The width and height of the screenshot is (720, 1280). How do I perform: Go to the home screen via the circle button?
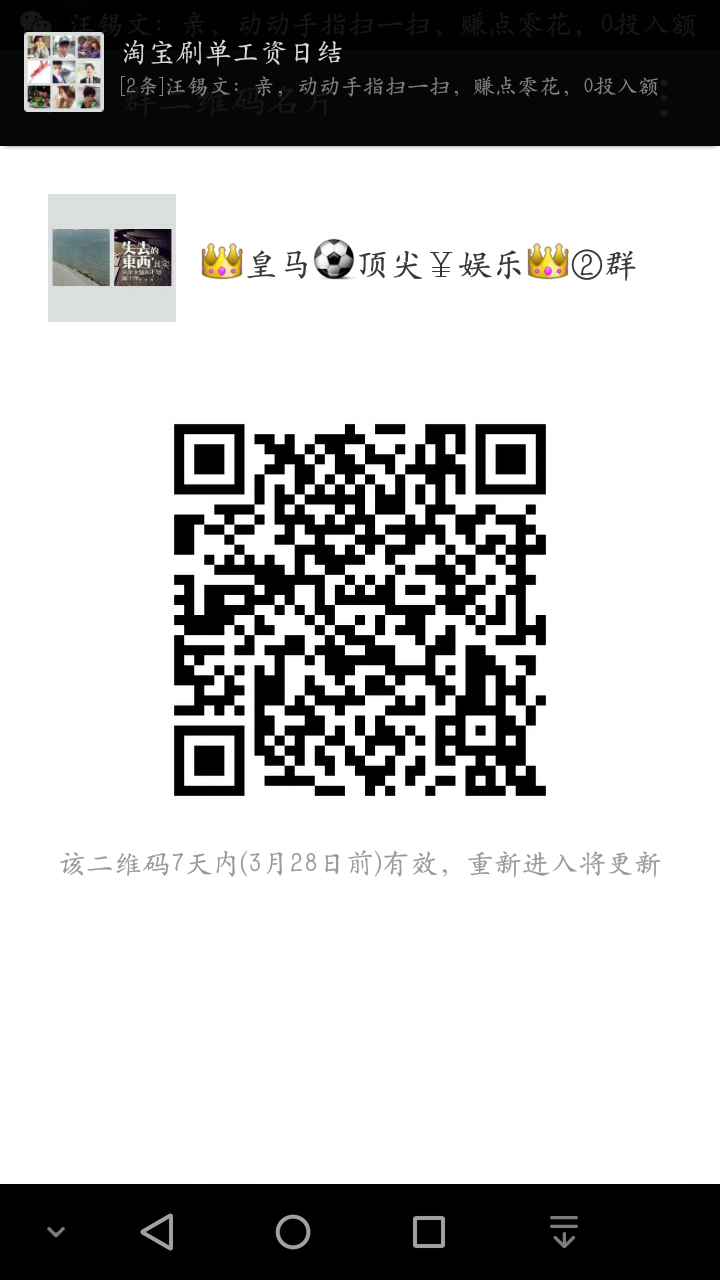point(293,1232)
